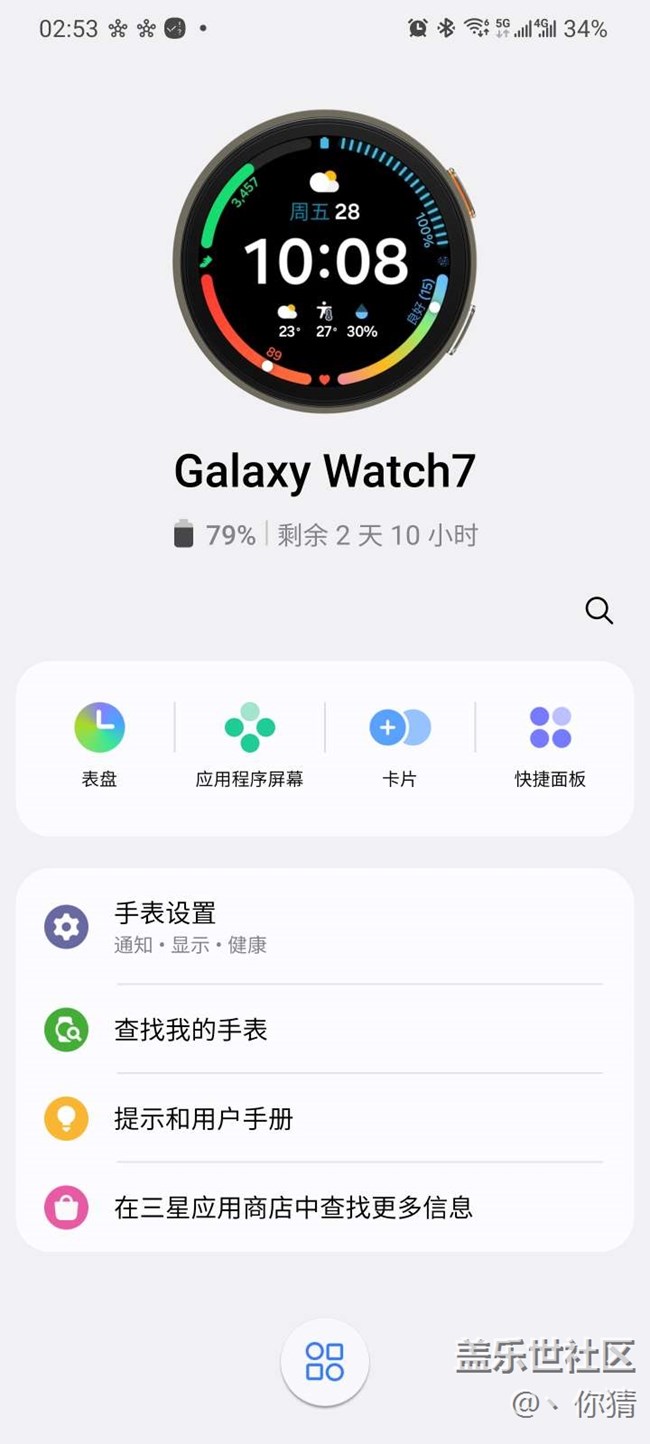Tap the floating four-squares device button
The height and width of the screenshot is (1444, 650).
[325, 1362]
